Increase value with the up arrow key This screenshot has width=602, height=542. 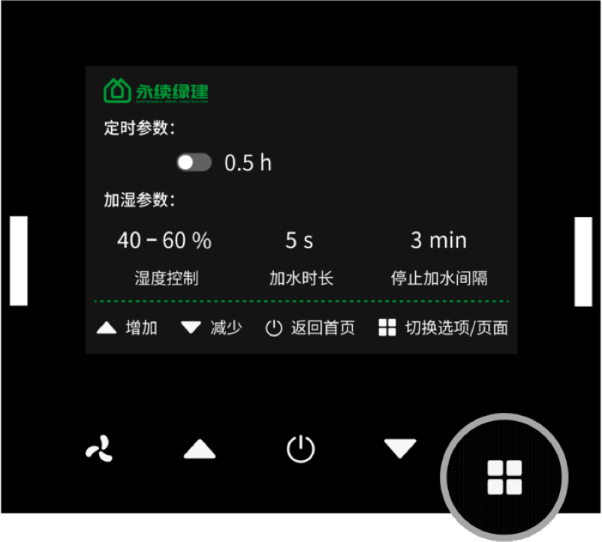[x=200, y=450]
